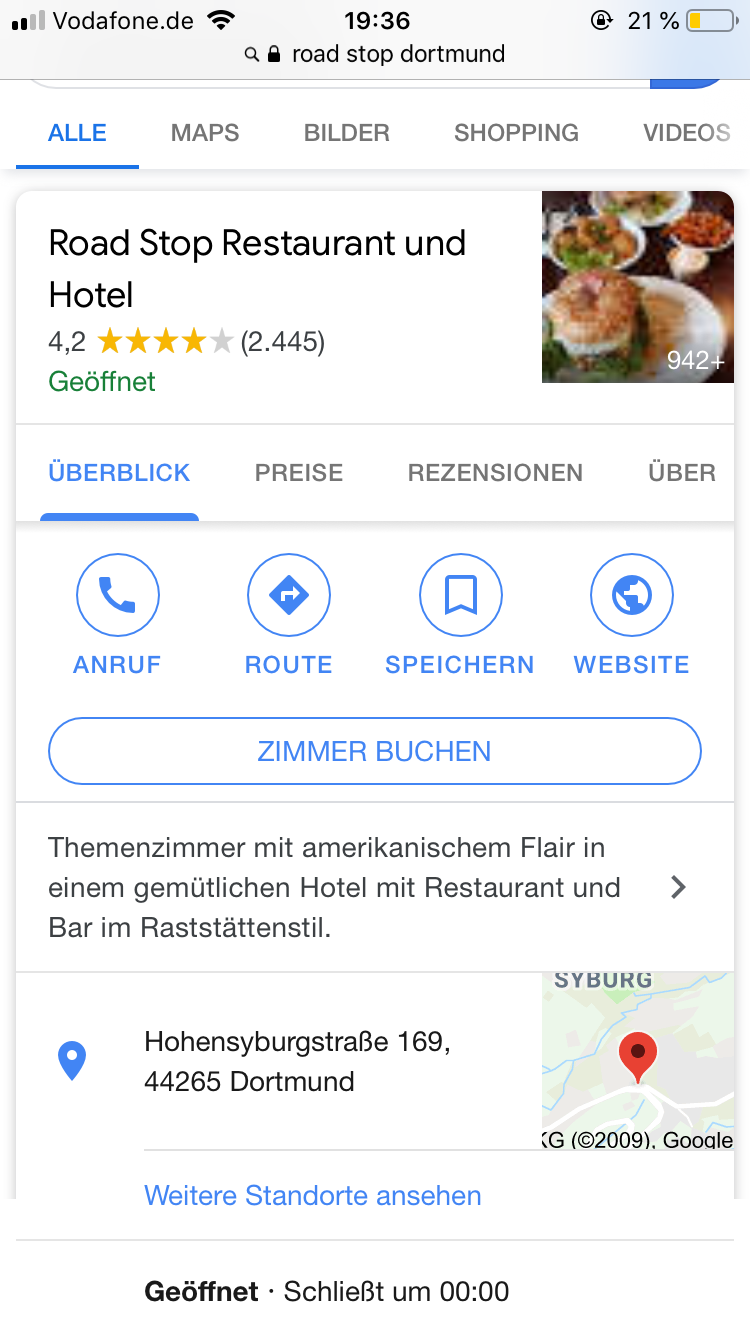The image size is (750, 1334).
Task: Open the Bilder results tab
Action: point(346,133)
